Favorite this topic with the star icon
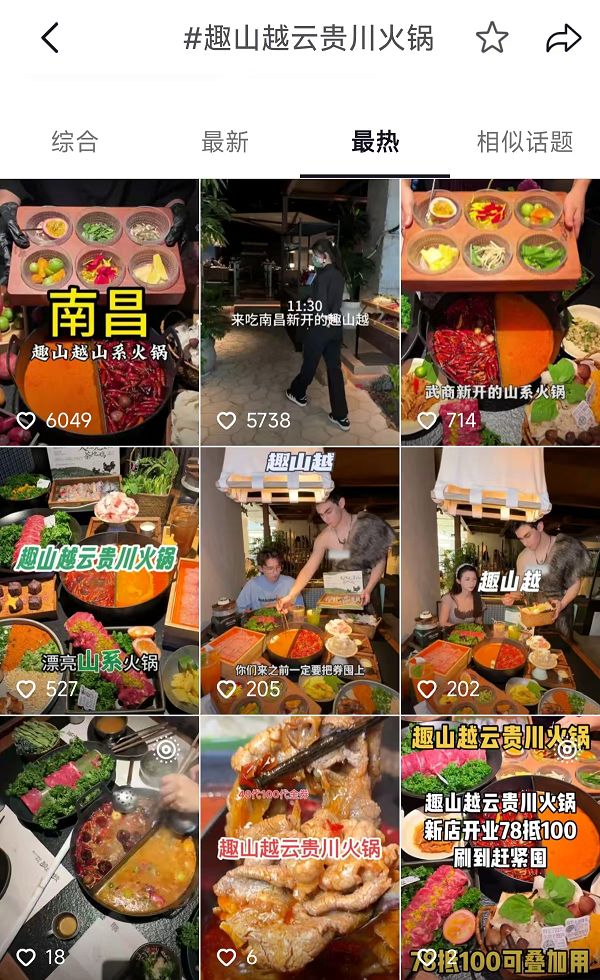 (492, 39)
